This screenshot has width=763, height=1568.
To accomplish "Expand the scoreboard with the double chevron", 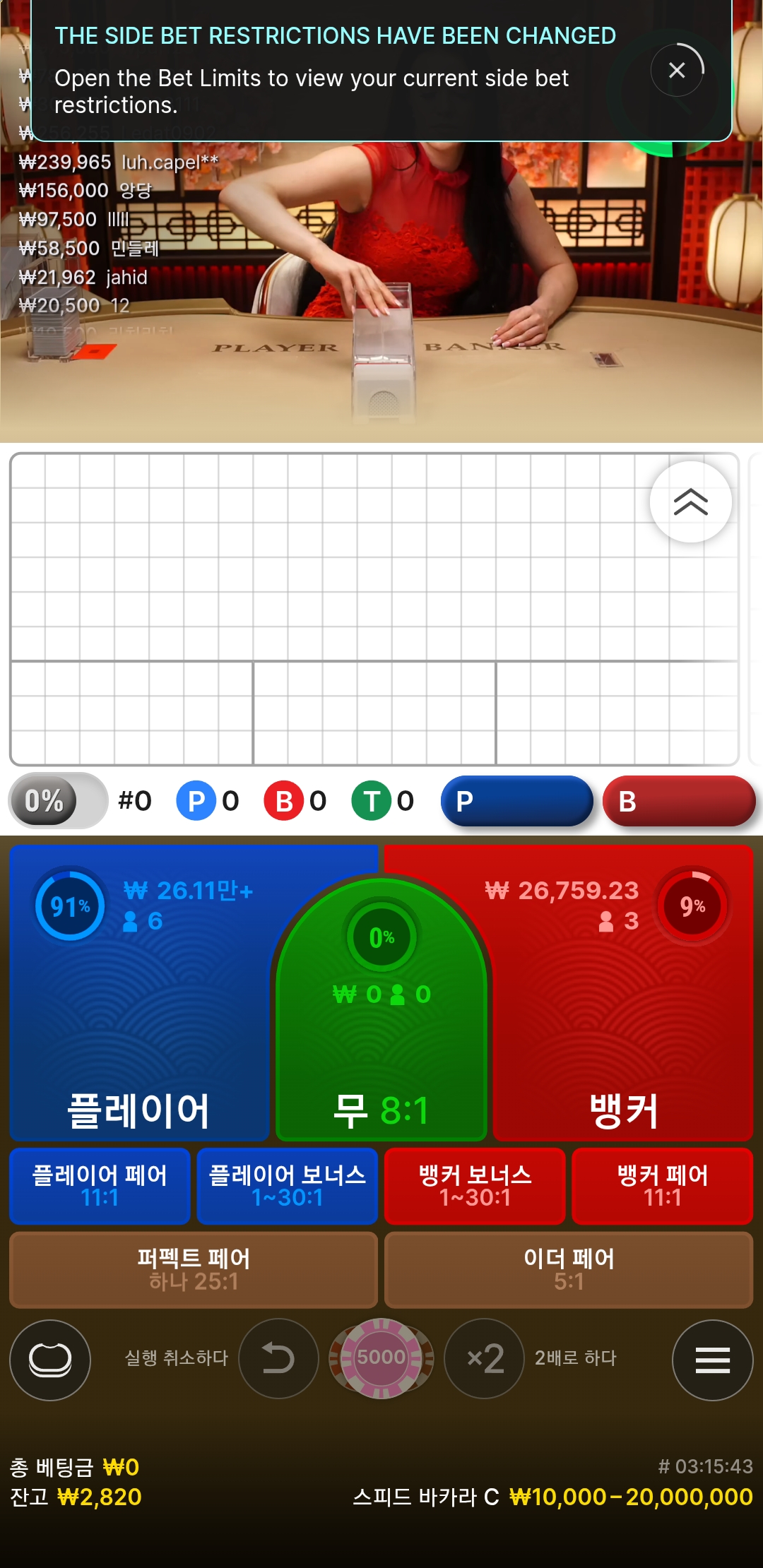I will [690, 502].
